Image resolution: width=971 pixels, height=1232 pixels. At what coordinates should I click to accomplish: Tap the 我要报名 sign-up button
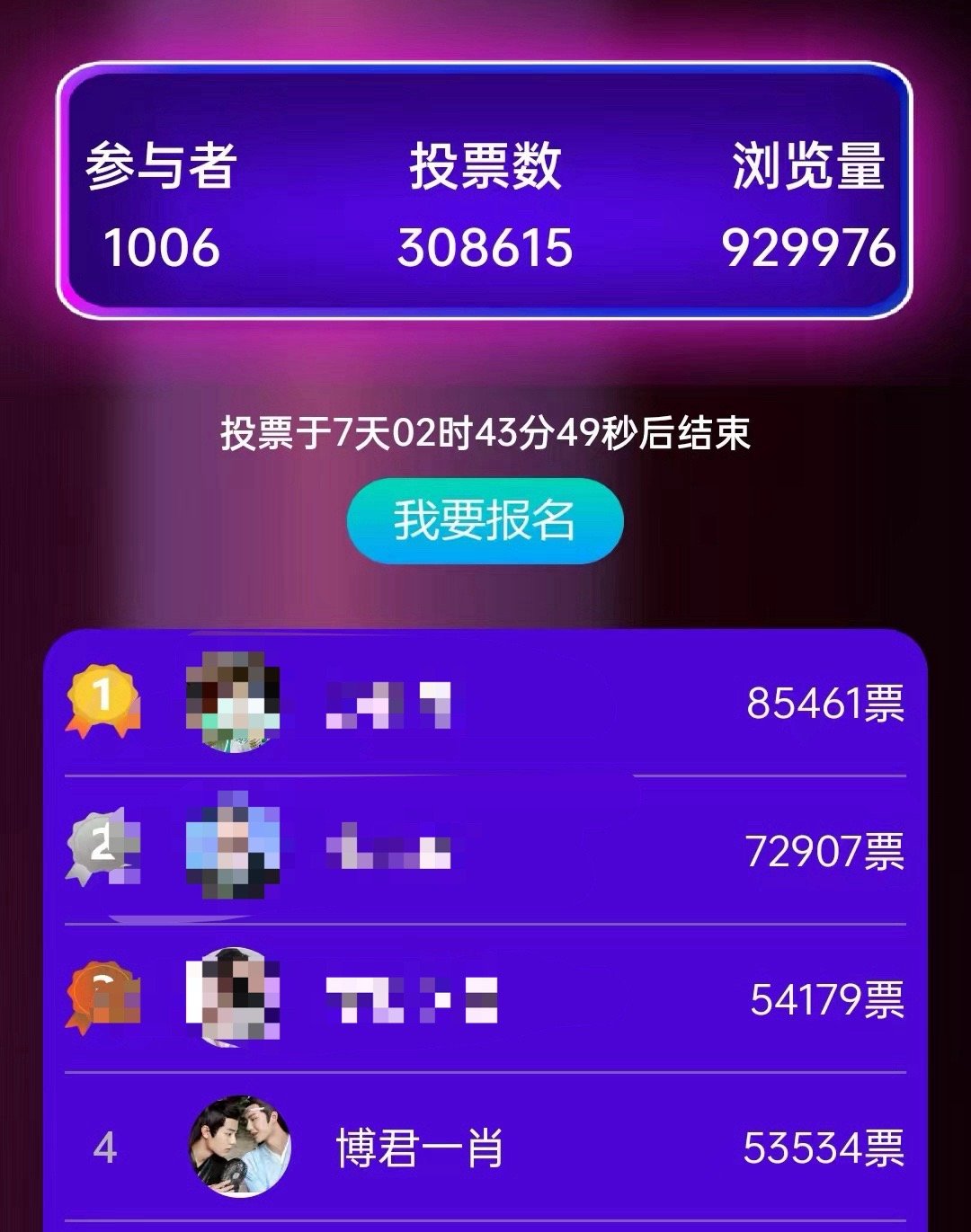click(x=485, y=521)
